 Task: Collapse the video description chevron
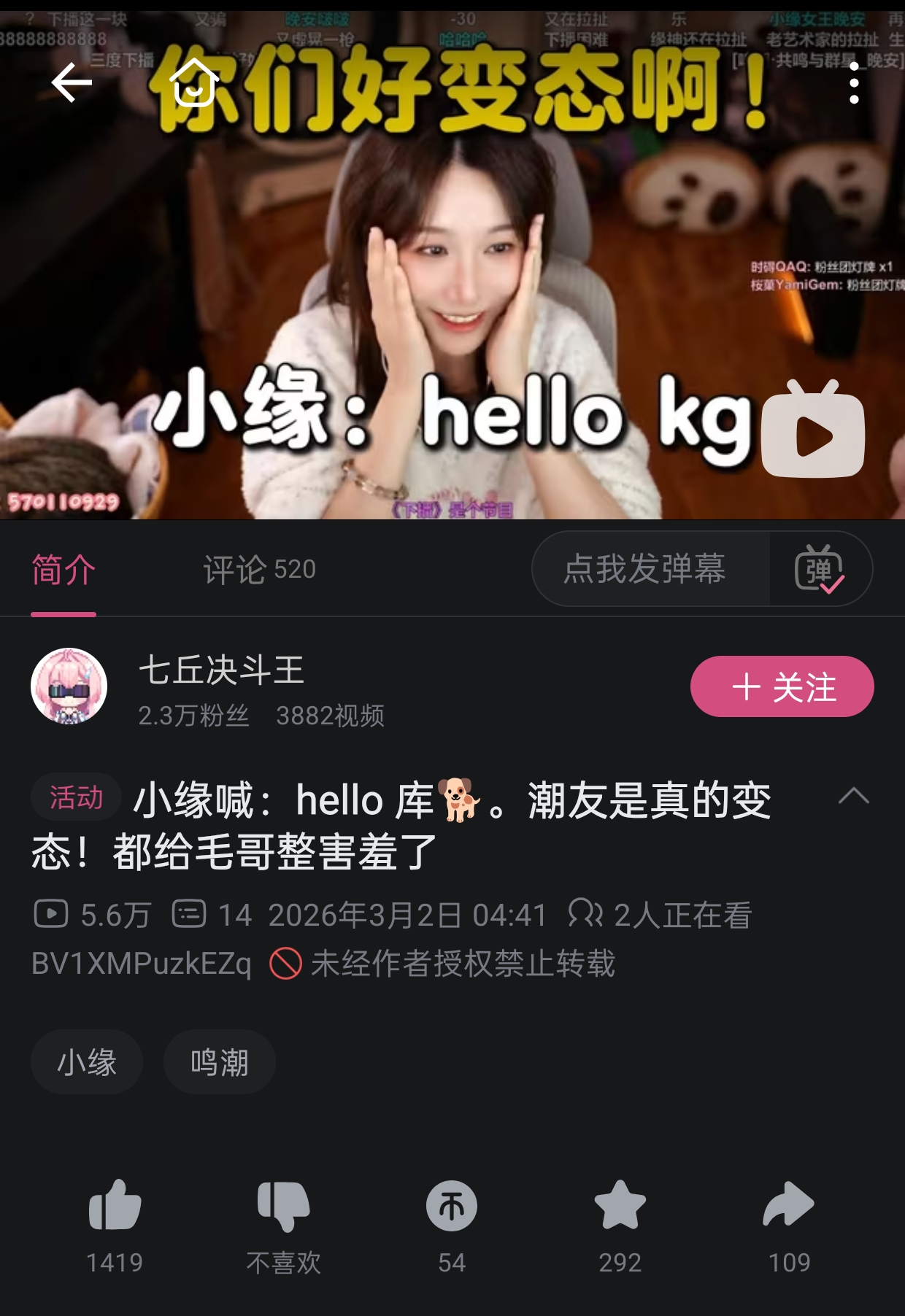pos(853,796)
